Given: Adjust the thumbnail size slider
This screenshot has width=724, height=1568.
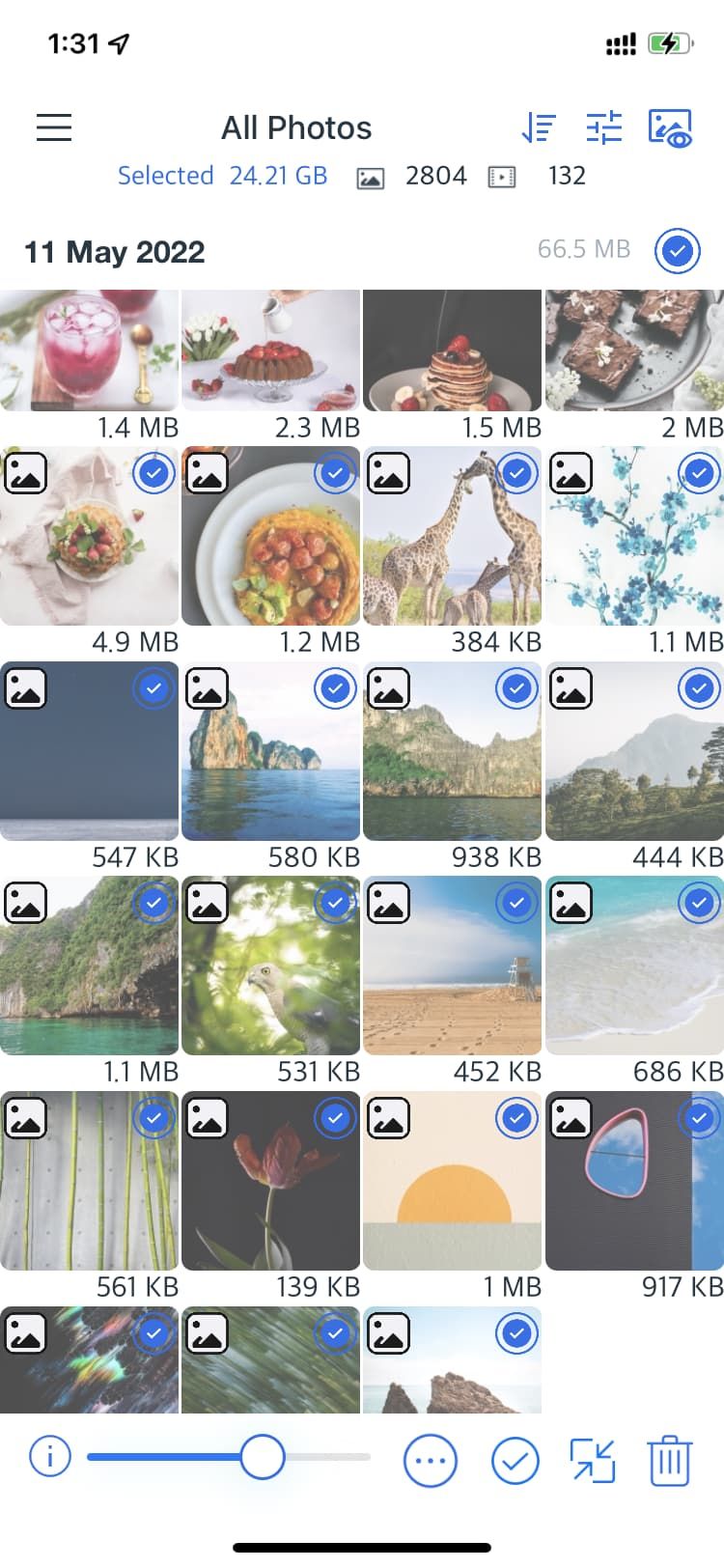Looking at the screenshot, I should point(262,1457).
